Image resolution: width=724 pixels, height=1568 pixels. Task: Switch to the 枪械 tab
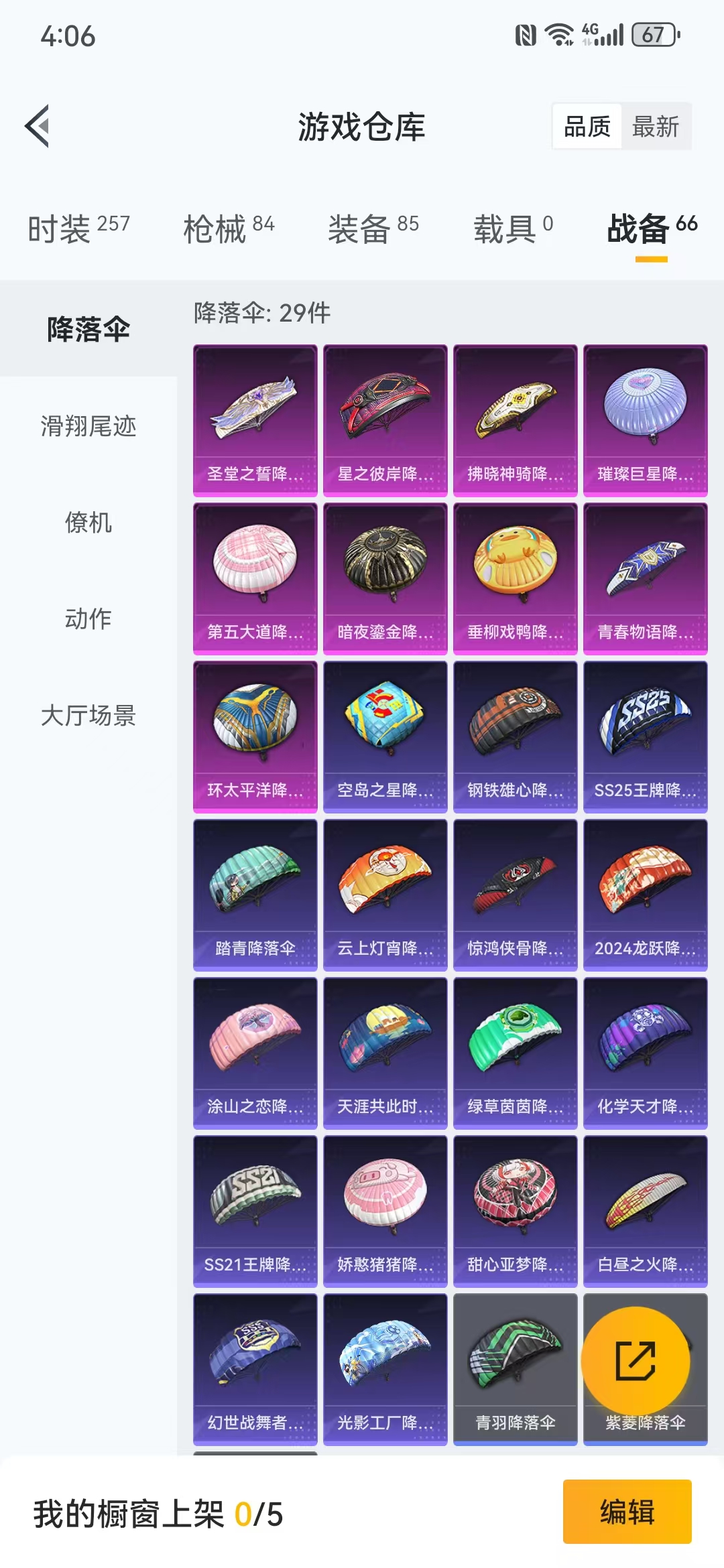[229, 228]
